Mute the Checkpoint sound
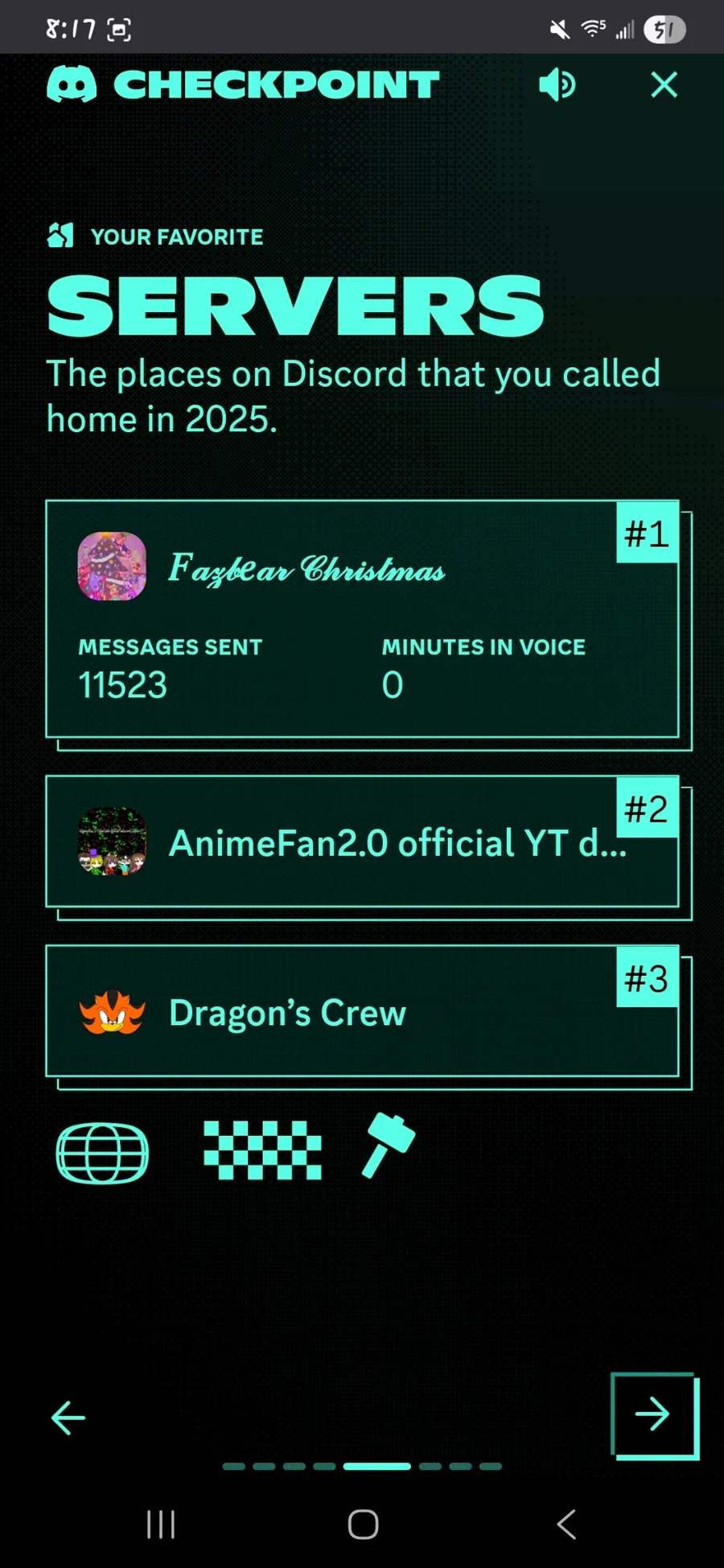 557,84
